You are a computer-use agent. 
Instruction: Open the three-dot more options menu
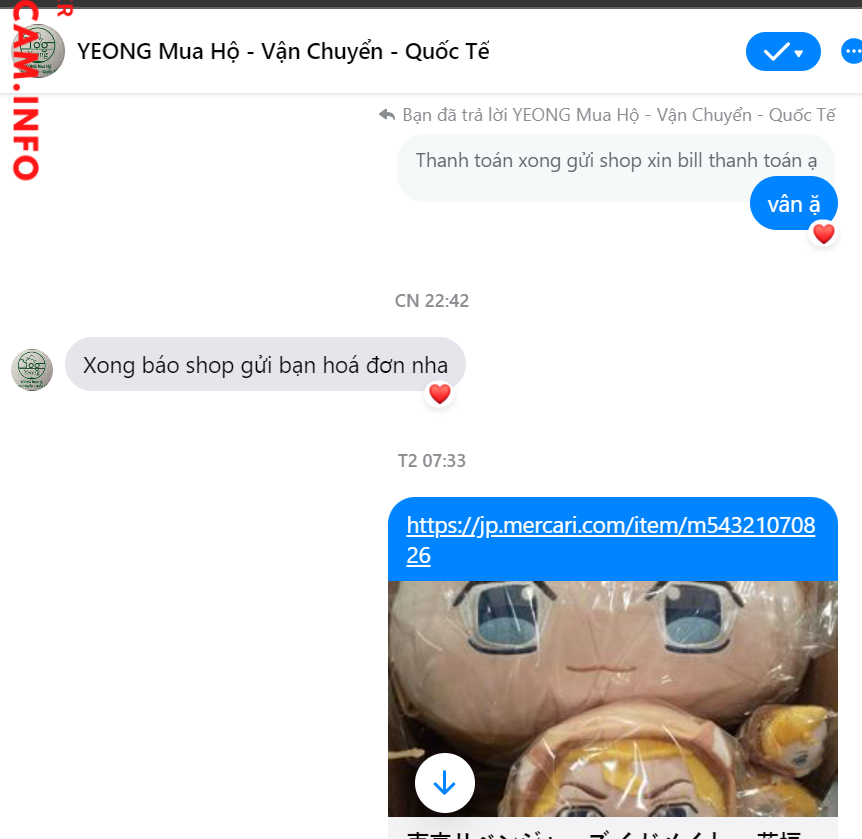pos(852,52)
